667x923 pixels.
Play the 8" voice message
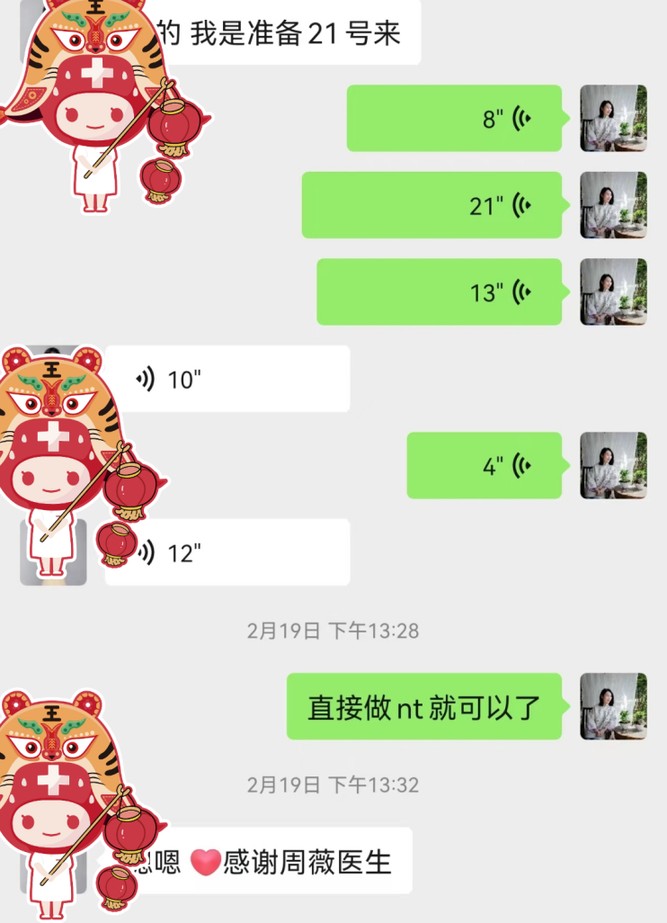[455, 119]
